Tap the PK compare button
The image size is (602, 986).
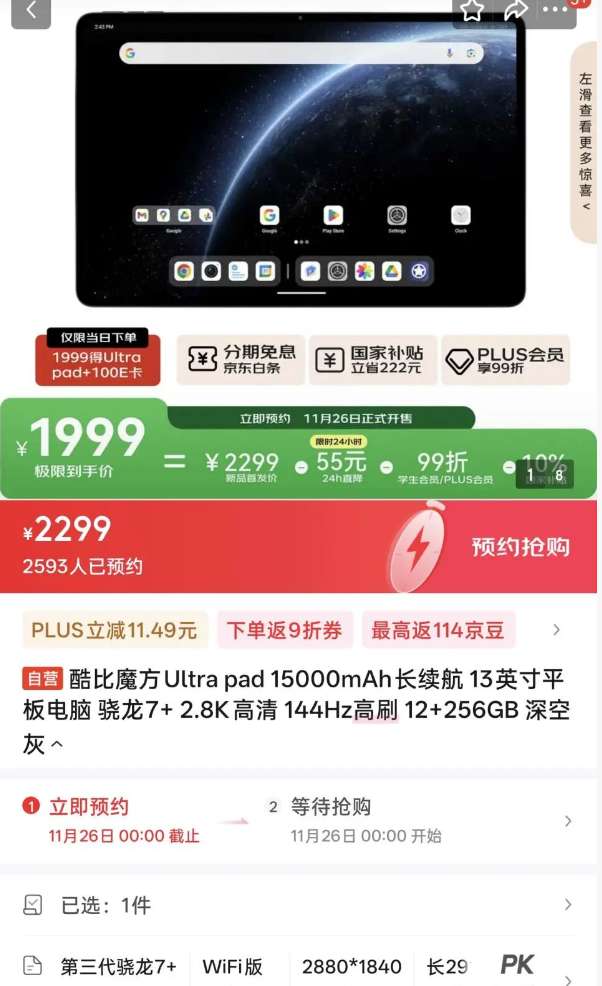coord(517,965)
